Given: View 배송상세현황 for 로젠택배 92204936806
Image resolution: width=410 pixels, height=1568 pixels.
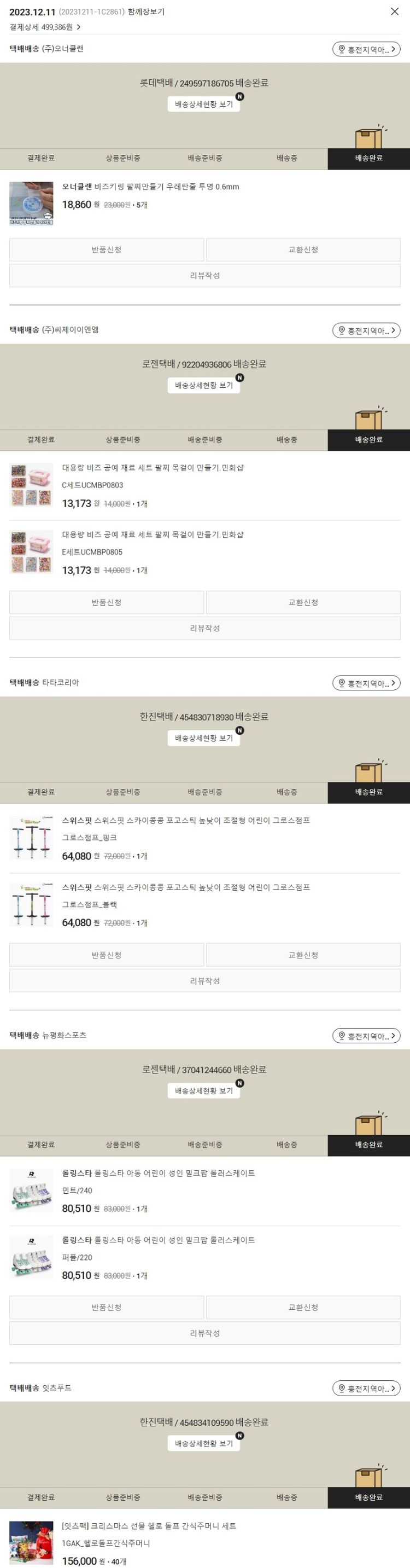Looking at the screenshot, I should click(204, 385).
